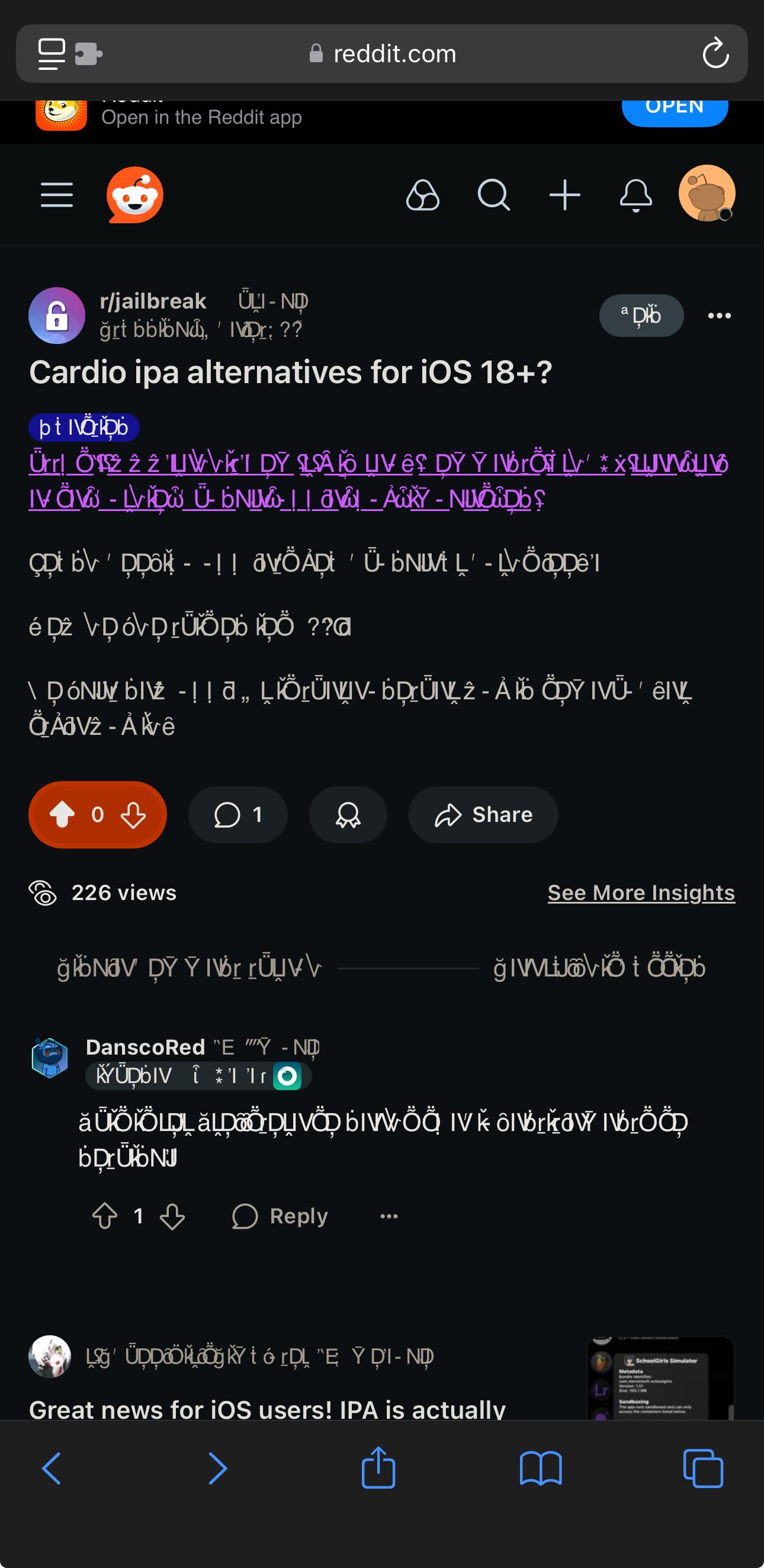This screenshot has width=764, height=1568.
Task: Downvote the Cardio ipa post
Action: coord(133,814)
